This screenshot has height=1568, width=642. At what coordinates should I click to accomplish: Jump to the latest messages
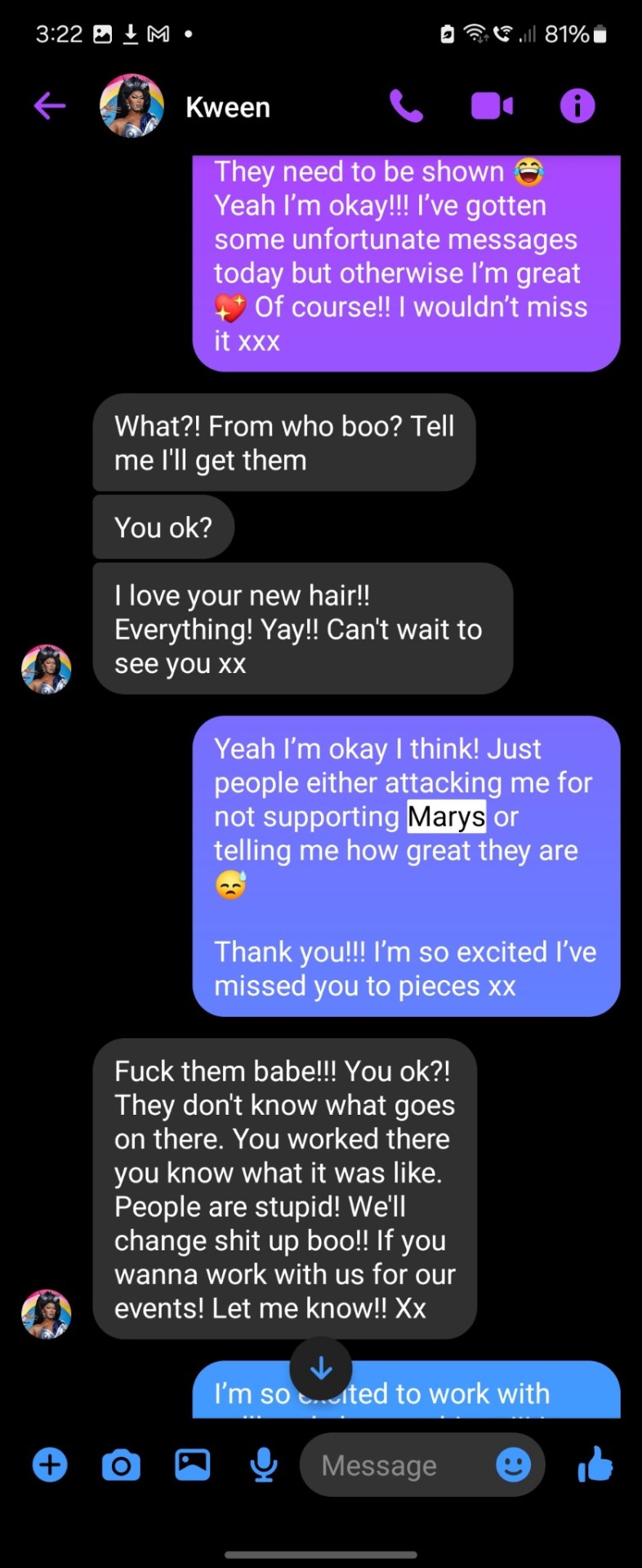(x=321, y=1368)
